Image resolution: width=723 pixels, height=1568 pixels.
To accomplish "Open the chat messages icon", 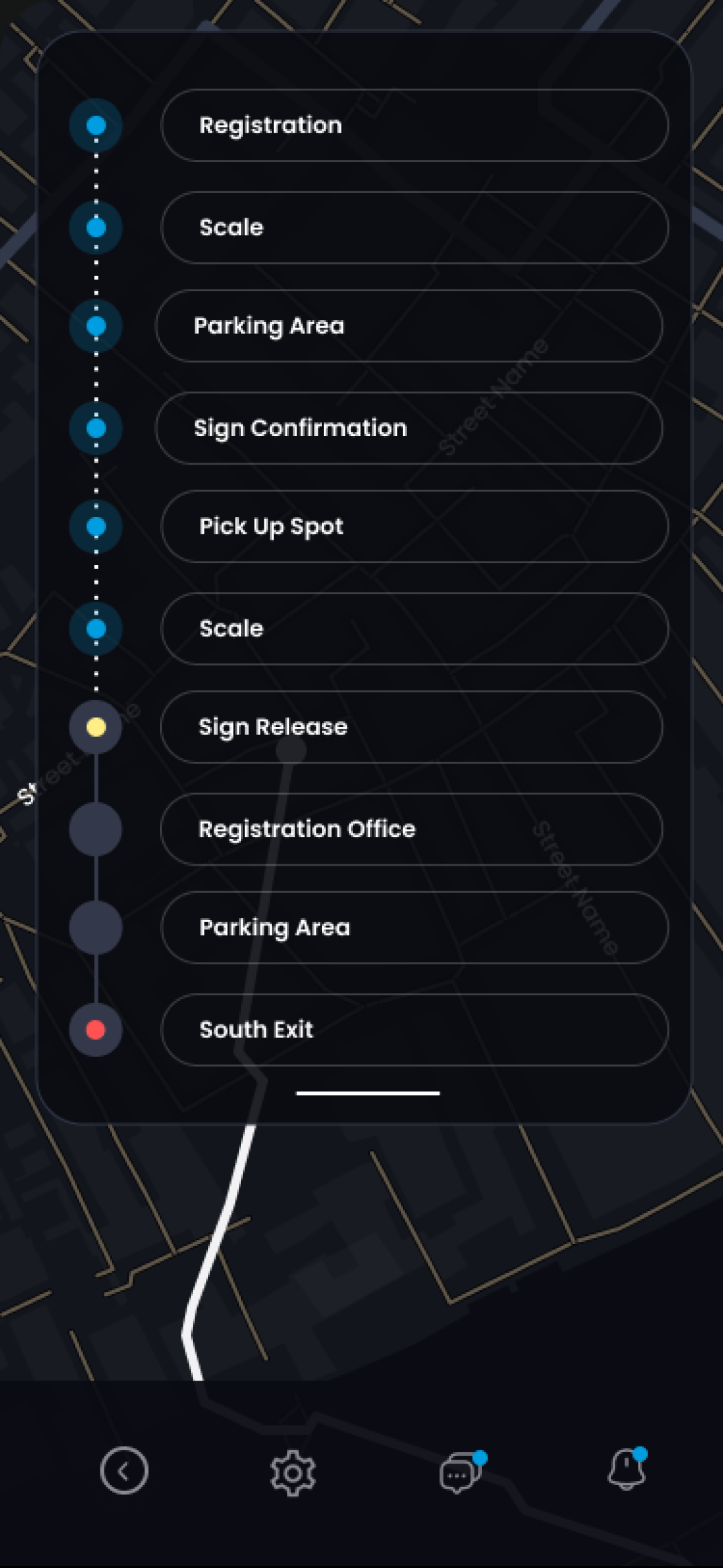I will (459, 1473).
